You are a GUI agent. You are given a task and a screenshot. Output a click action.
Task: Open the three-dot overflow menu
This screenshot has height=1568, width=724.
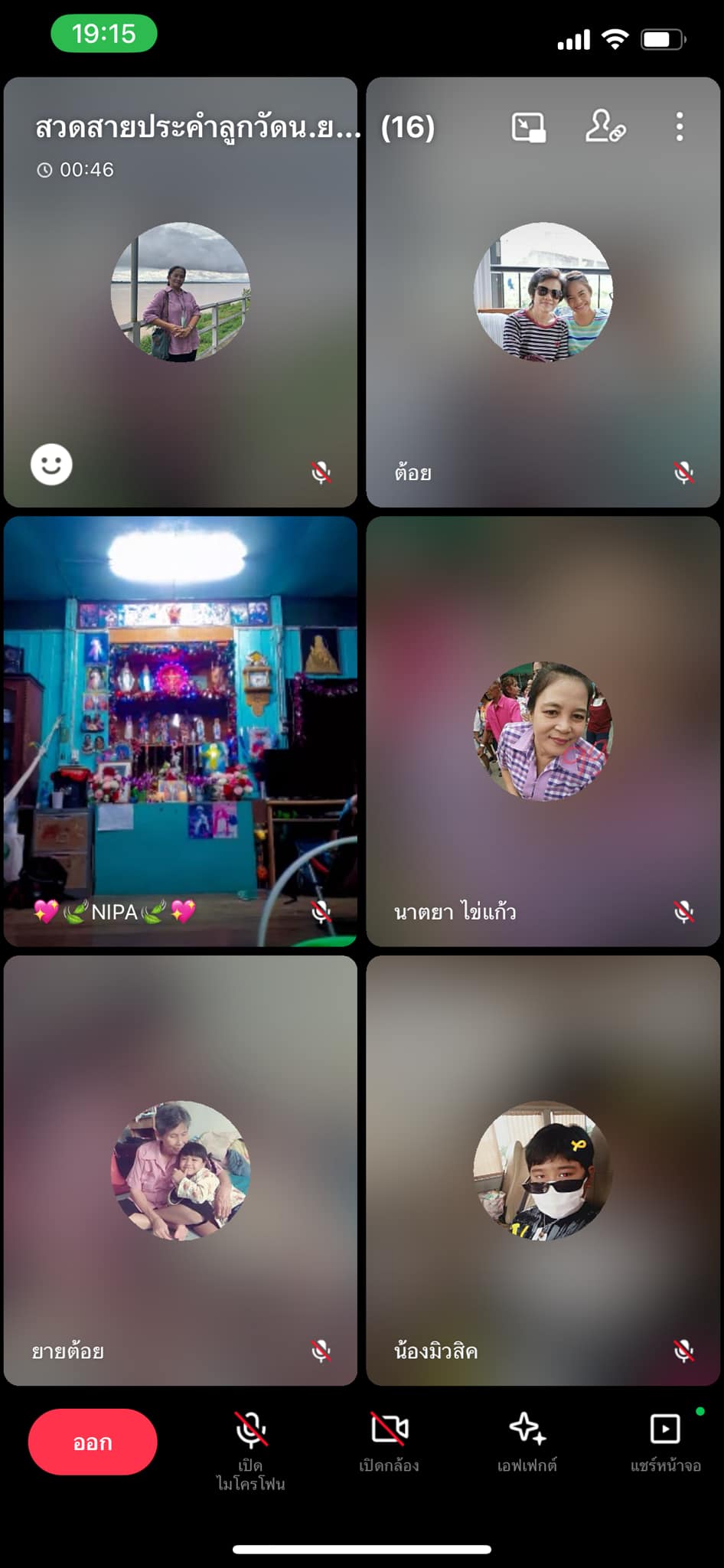point(679,127)
